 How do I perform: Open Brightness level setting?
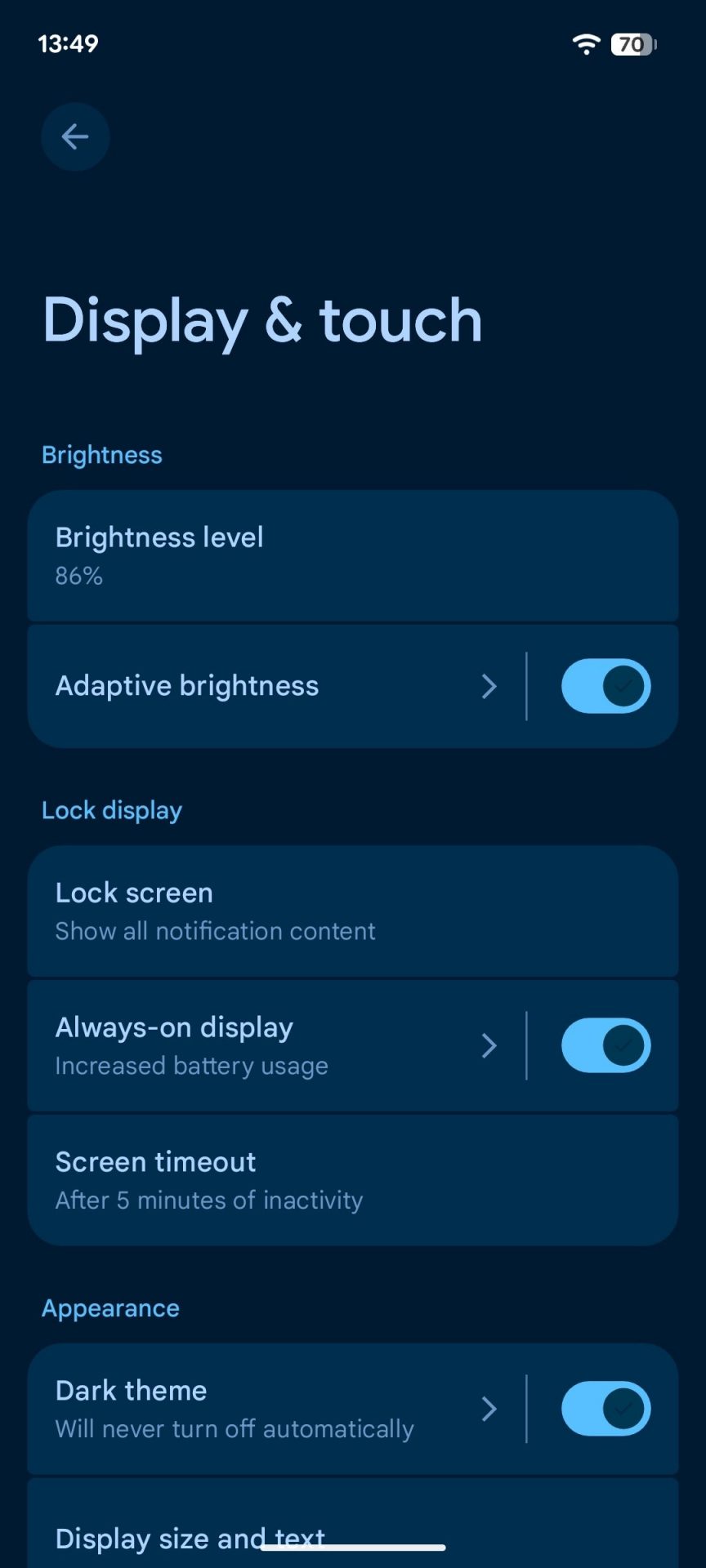pyautogui.click(x=351, y=555)
